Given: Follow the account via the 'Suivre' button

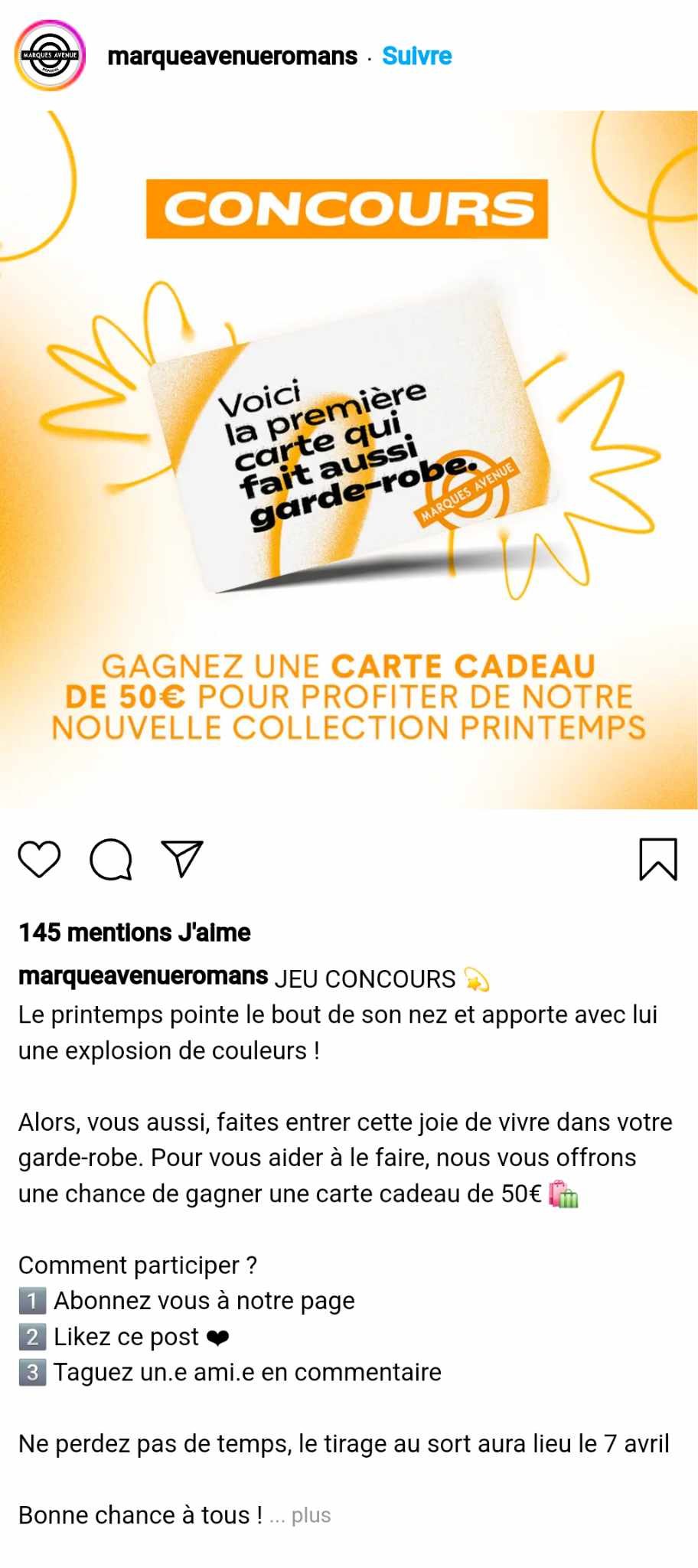Looking at the screenshot, I should click(416, 55).
